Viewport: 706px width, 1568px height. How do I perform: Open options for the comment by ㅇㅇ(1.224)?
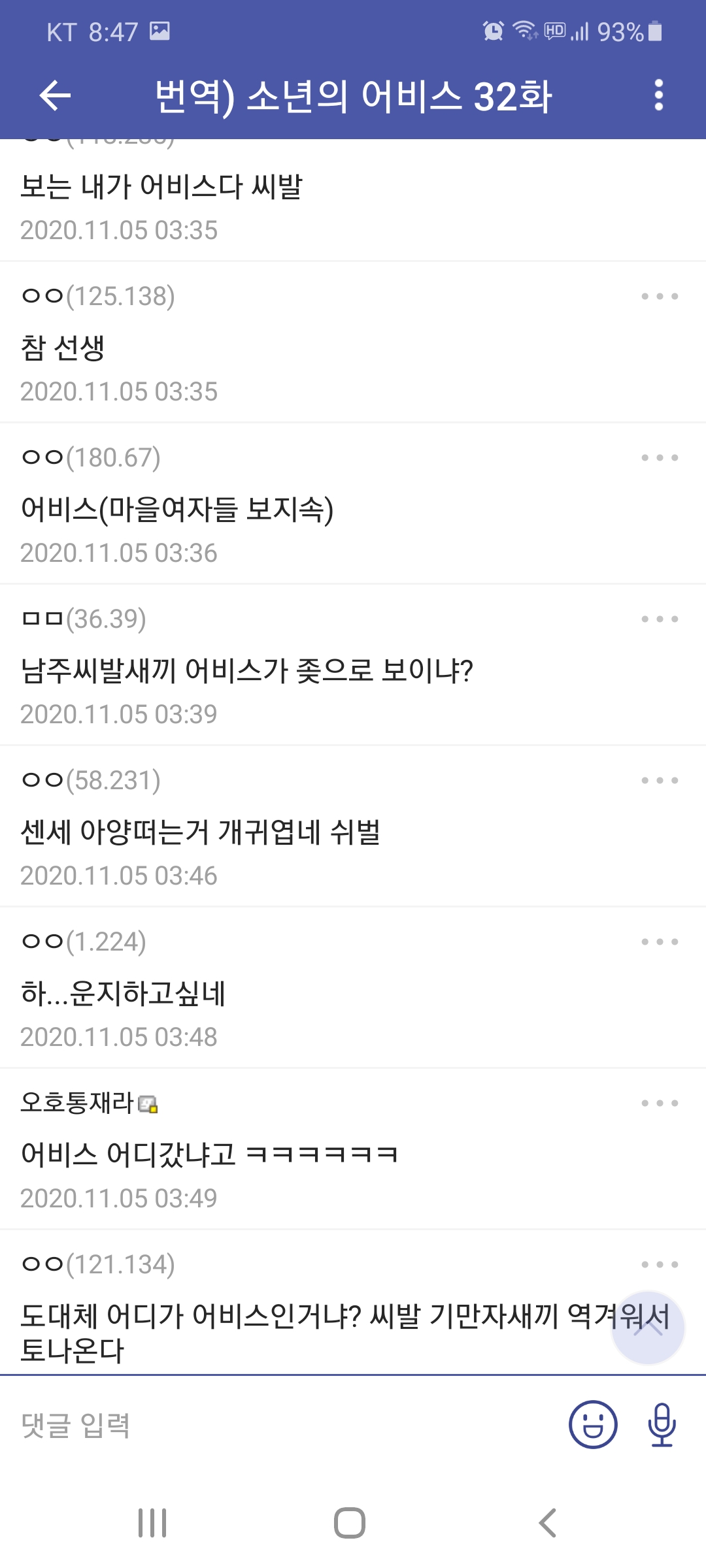(x=660, y=942)
